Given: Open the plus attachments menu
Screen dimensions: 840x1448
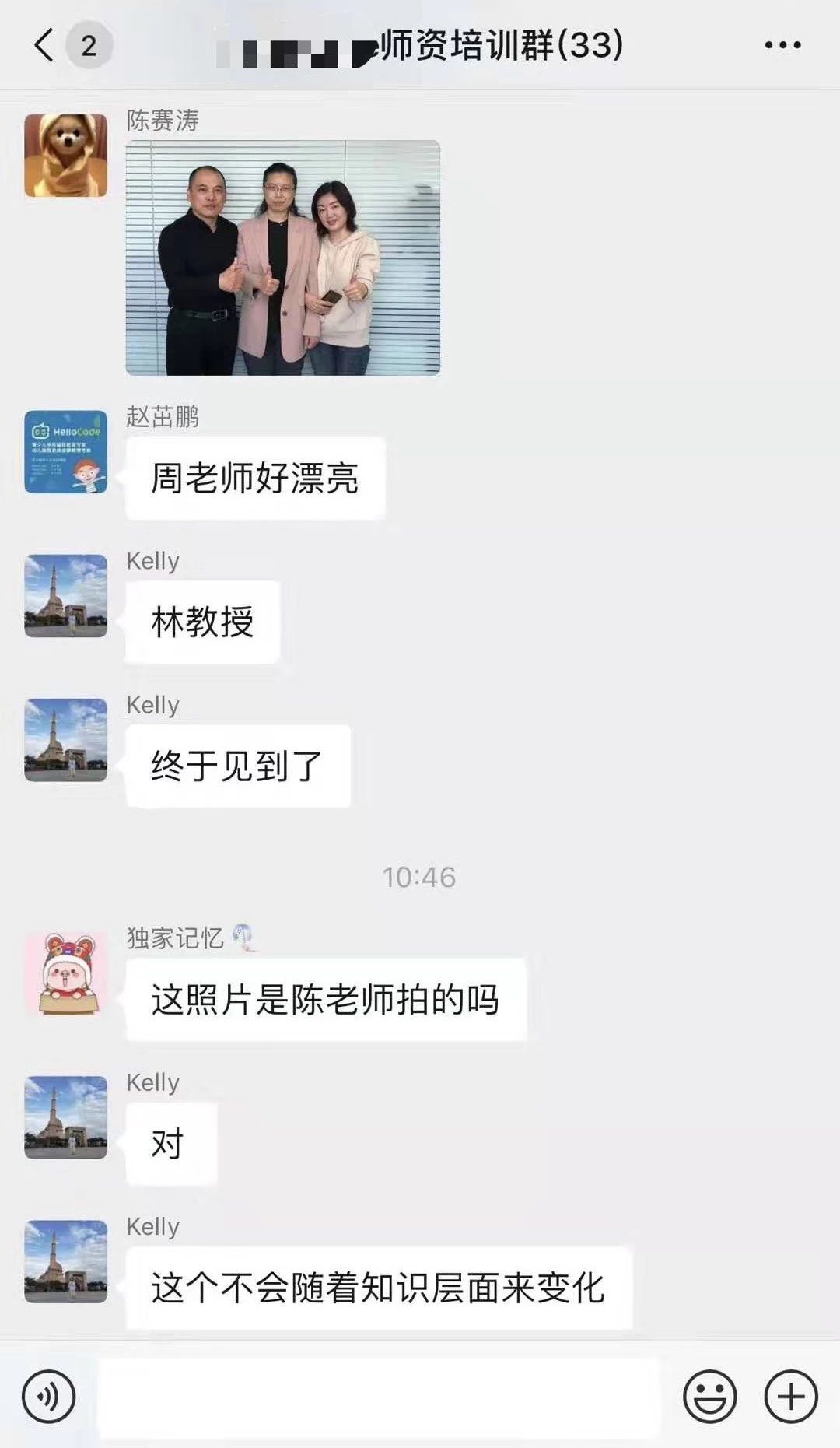Looking at the screenshot, I should 791,1397.
